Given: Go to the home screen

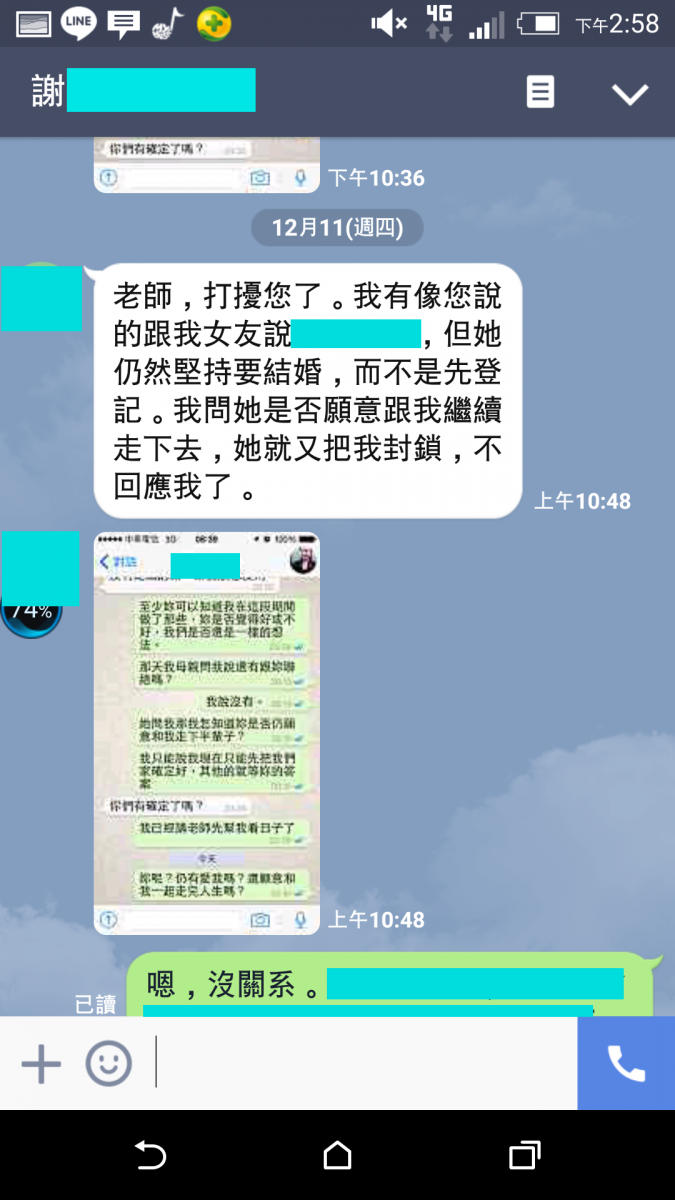Looking at the screenshot, I should tap(337, 1155).
